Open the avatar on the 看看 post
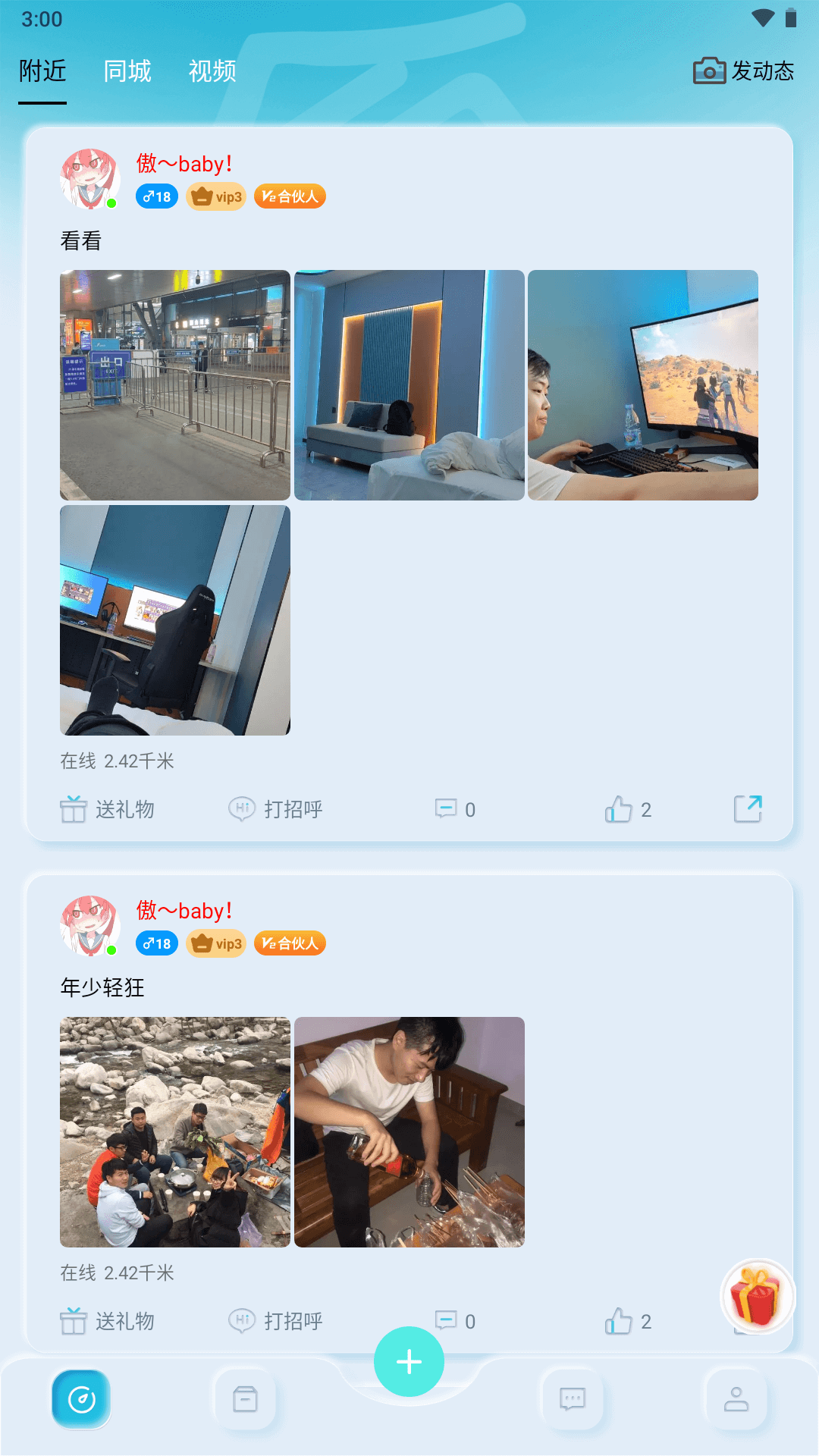This screenshot has width=819, height=1456. click(x=90, y=179)
